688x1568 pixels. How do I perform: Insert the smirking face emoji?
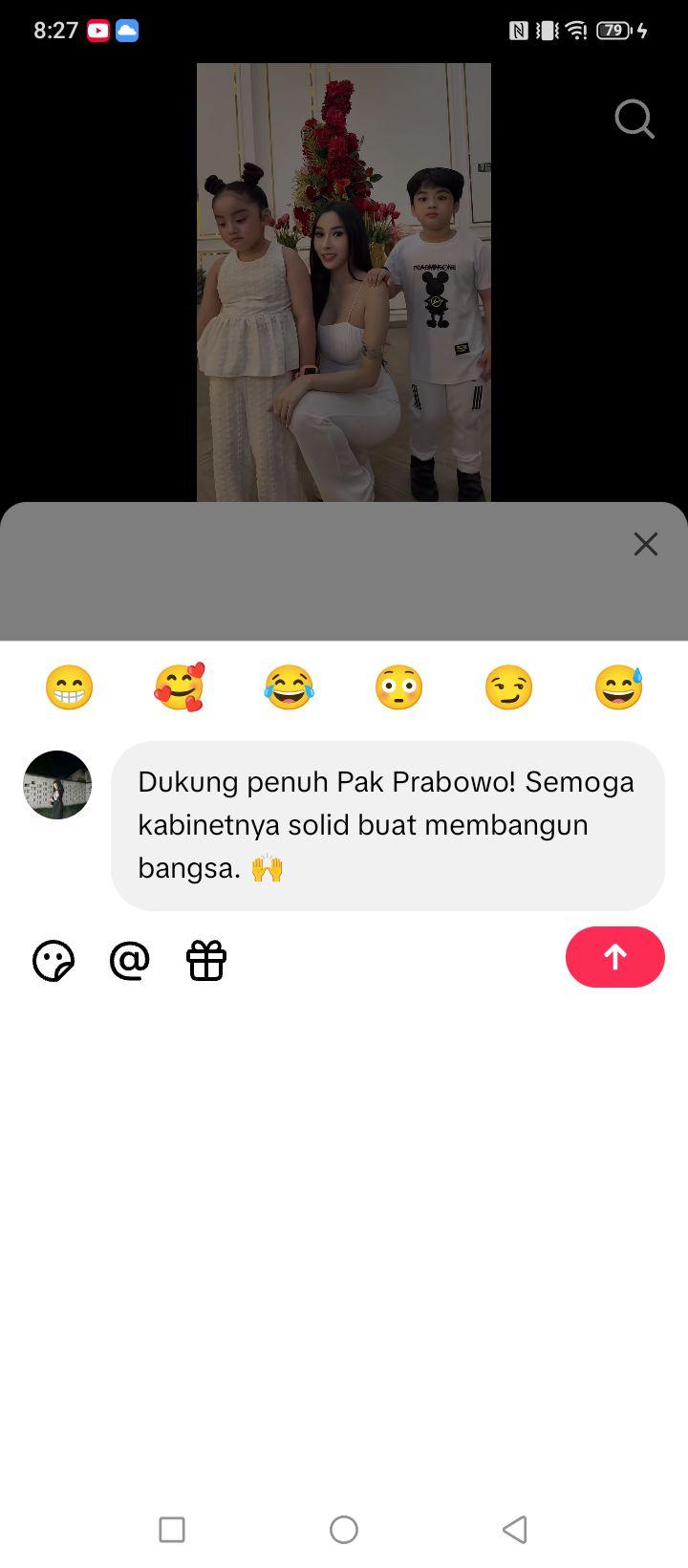[508, 687]
